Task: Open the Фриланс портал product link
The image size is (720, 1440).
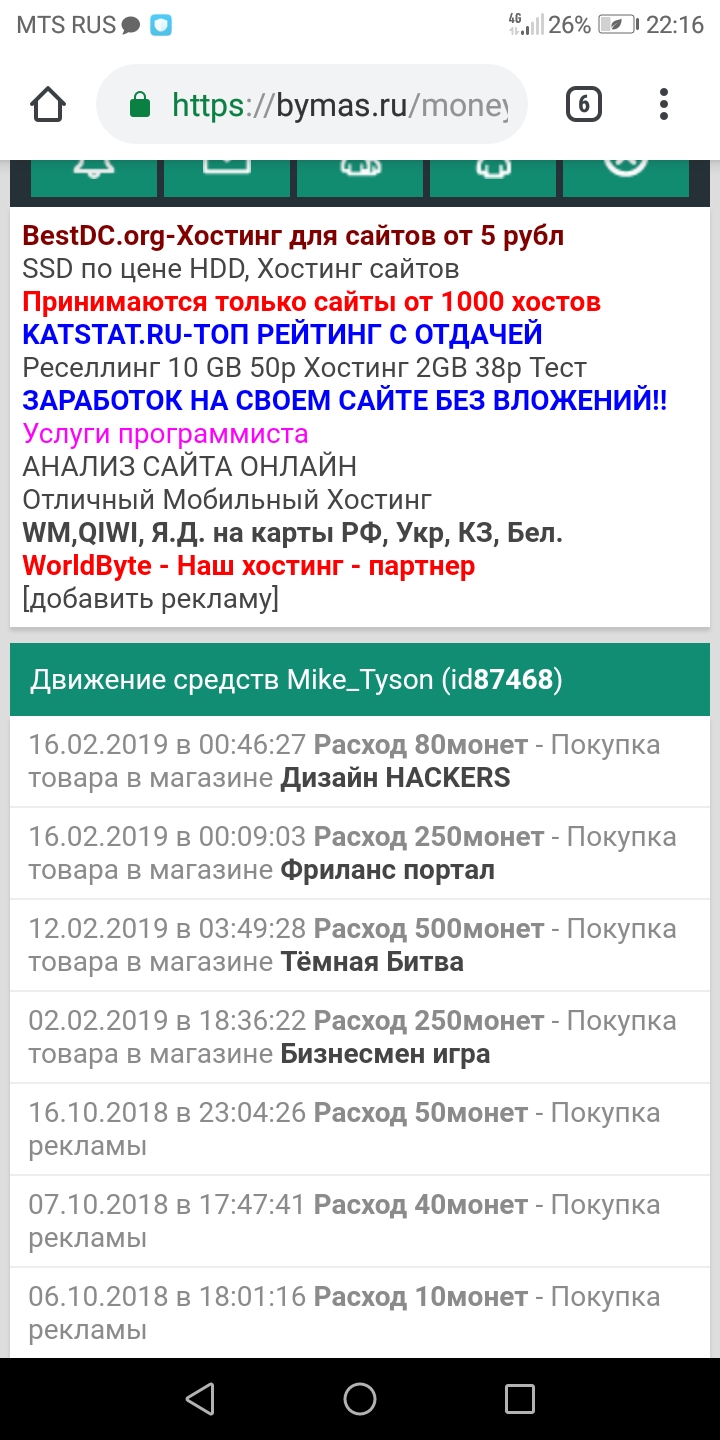Action: 387,870
